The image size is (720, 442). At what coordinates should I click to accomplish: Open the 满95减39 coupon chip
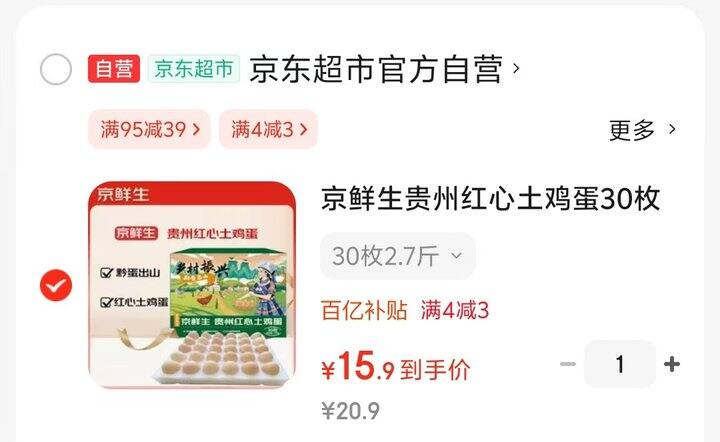pos(149,129)
